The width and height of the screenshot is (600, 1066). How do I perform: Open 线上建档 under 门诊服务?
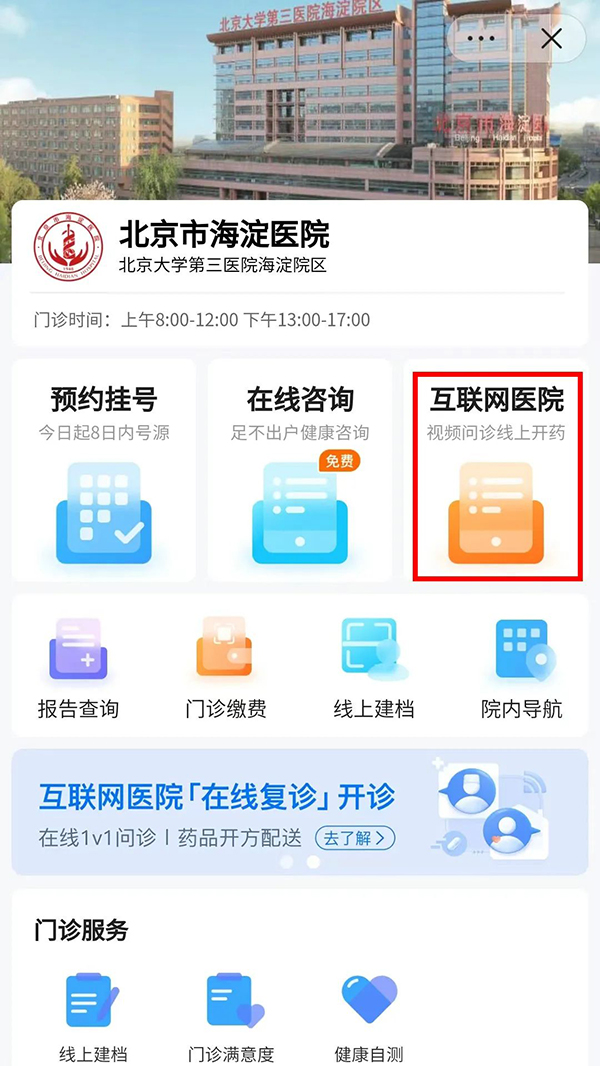point(93,1016)
